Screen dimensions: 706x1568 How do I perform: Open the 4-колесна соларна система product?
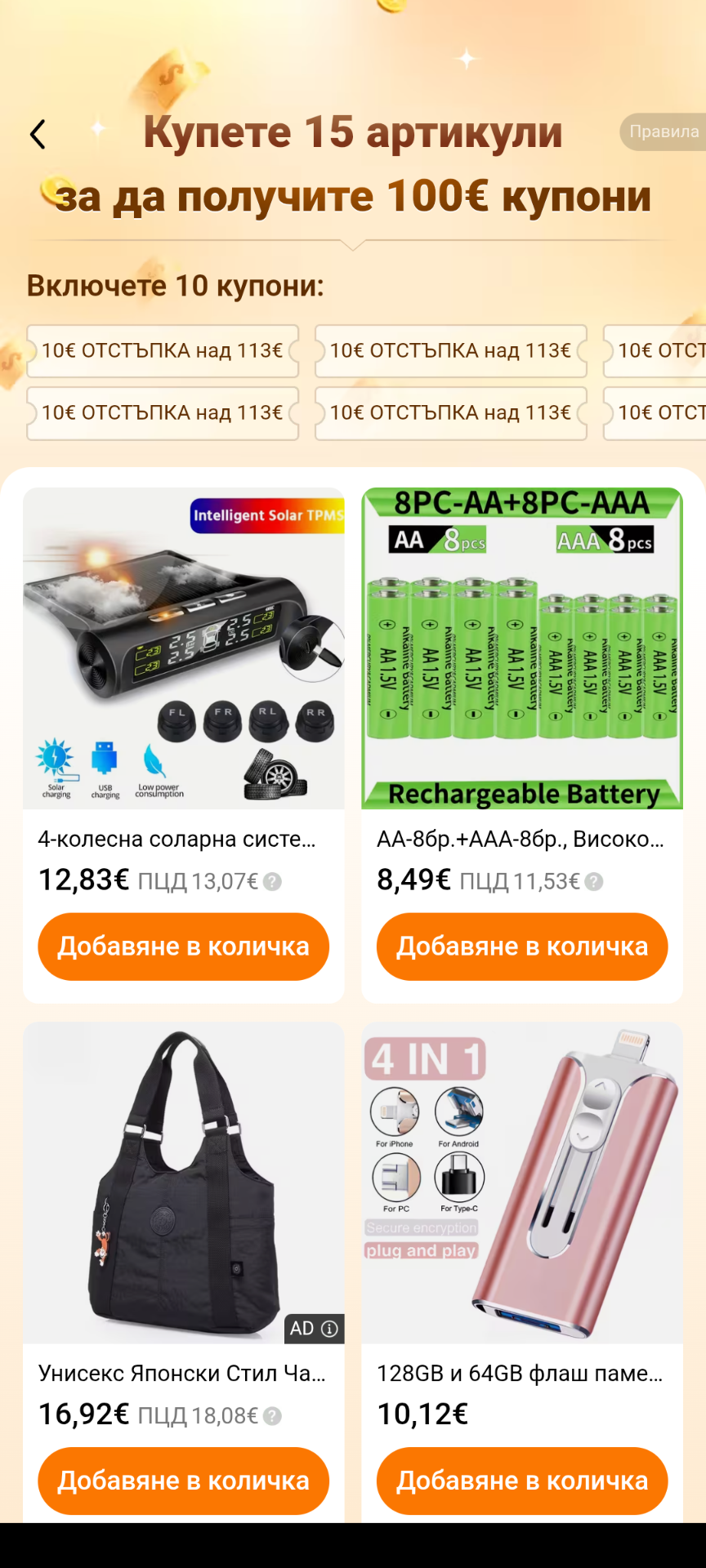click(183, 648)
